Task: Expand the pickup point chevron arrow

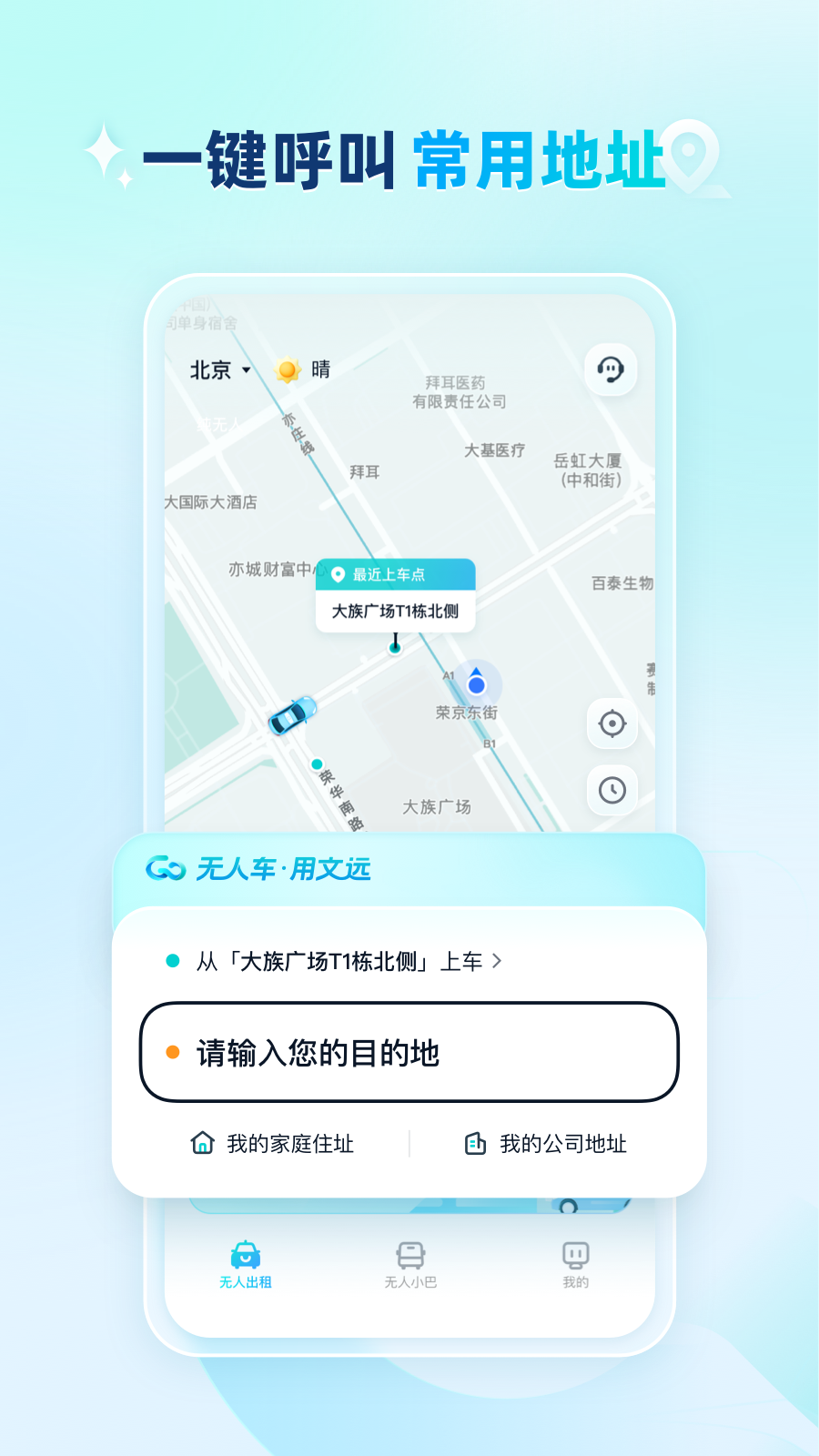Action: (x=497, y=961)
